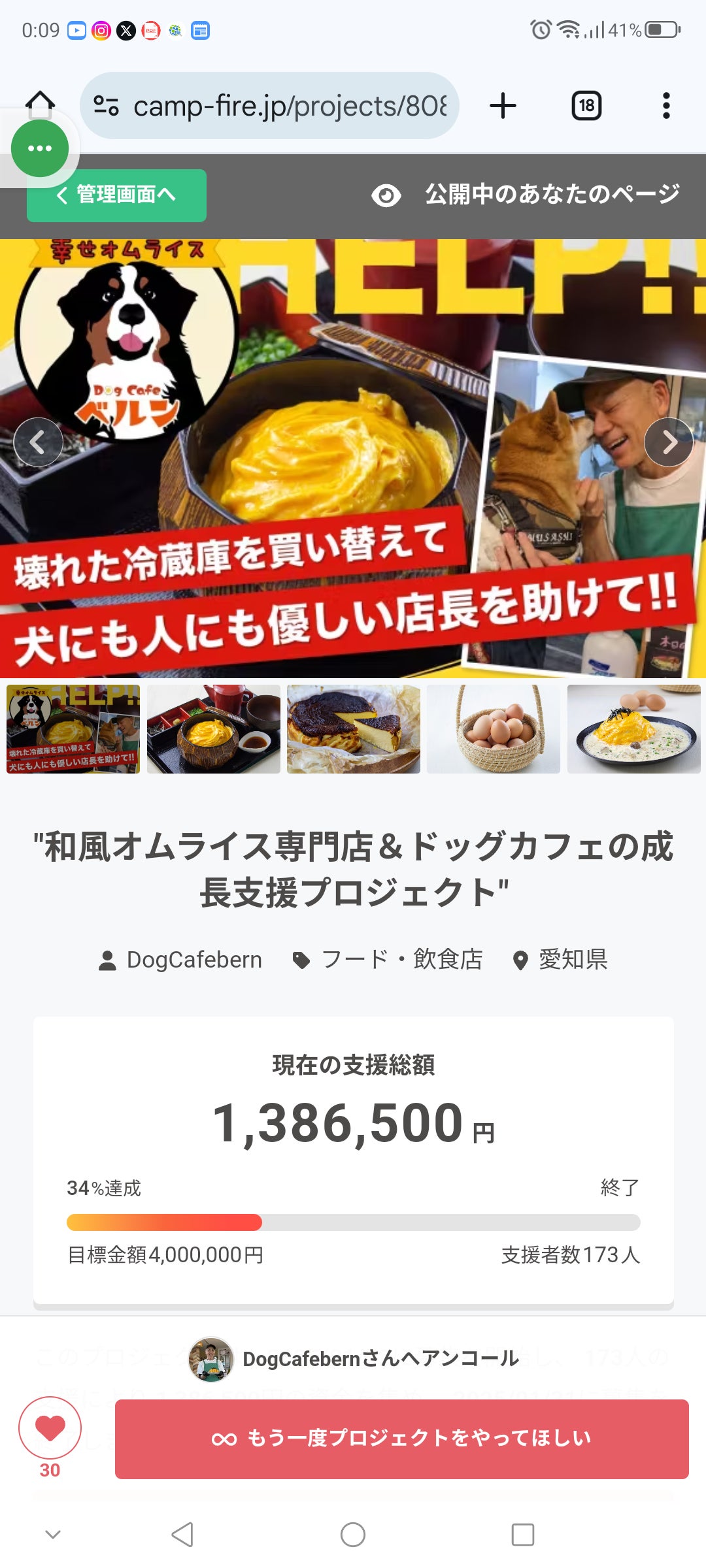Tap the green floating dots button
The image size is (706, 1568).
40,148
